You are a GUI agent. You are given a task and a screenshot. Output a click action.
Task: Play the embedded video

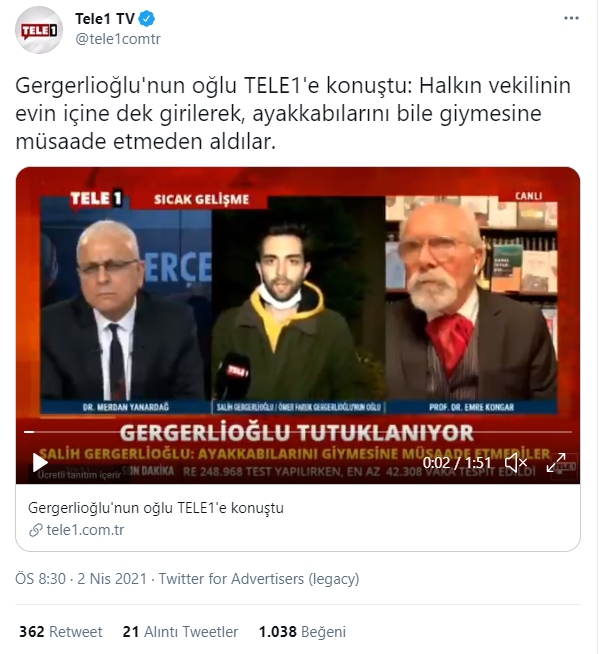point(40,462)
